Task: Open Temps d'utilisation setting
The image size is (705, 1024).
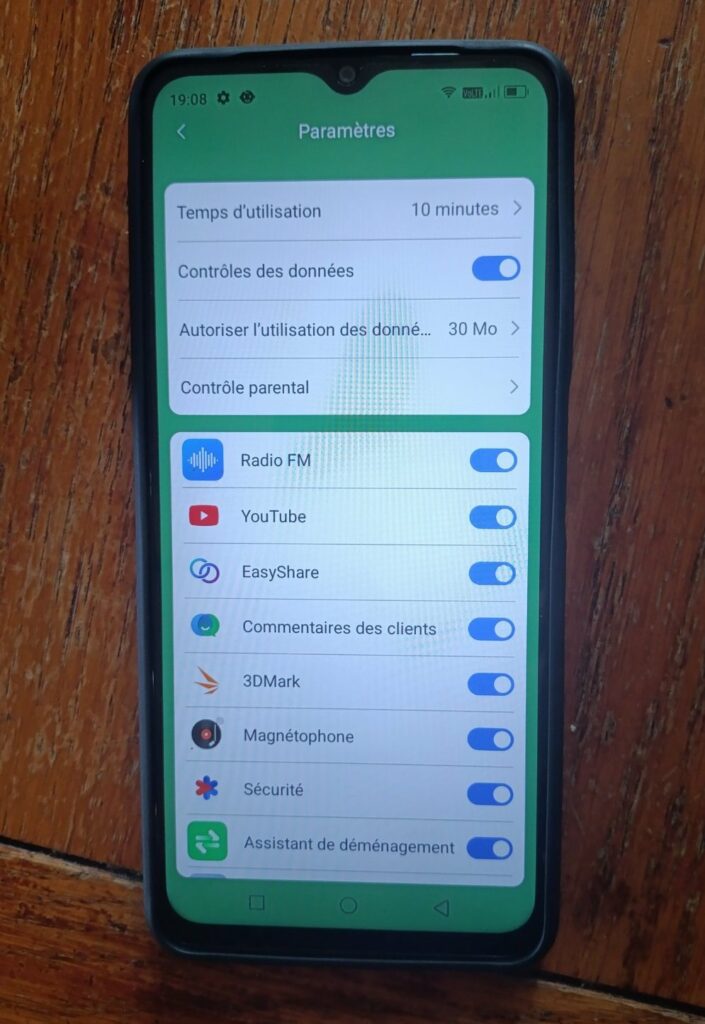Action: click(349, 210)
